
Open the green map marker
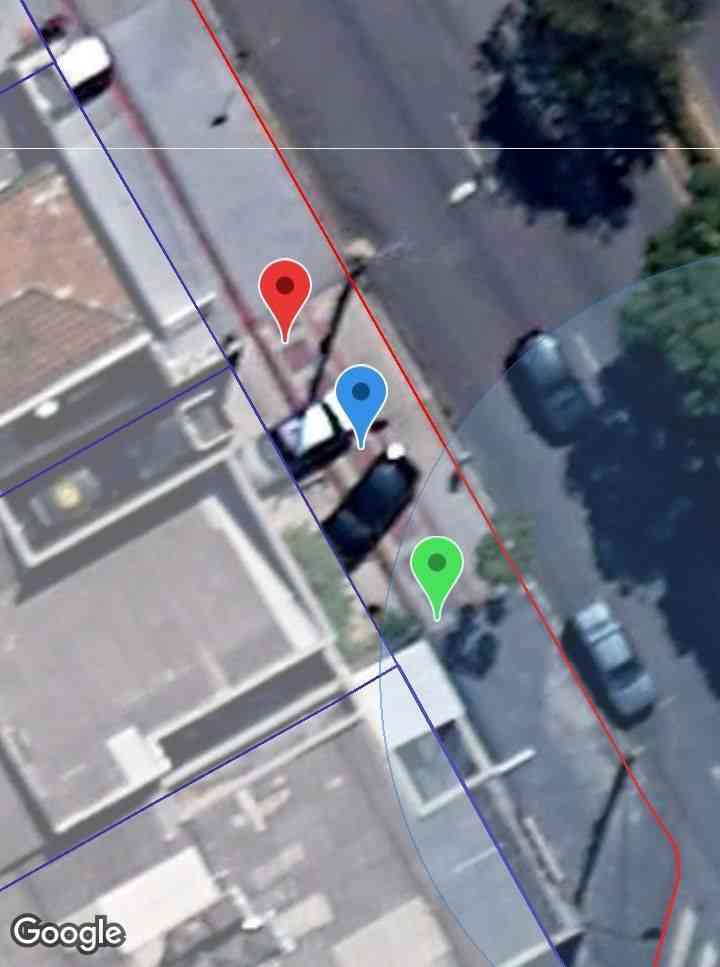pyautogui.click(x=437, y=566)
